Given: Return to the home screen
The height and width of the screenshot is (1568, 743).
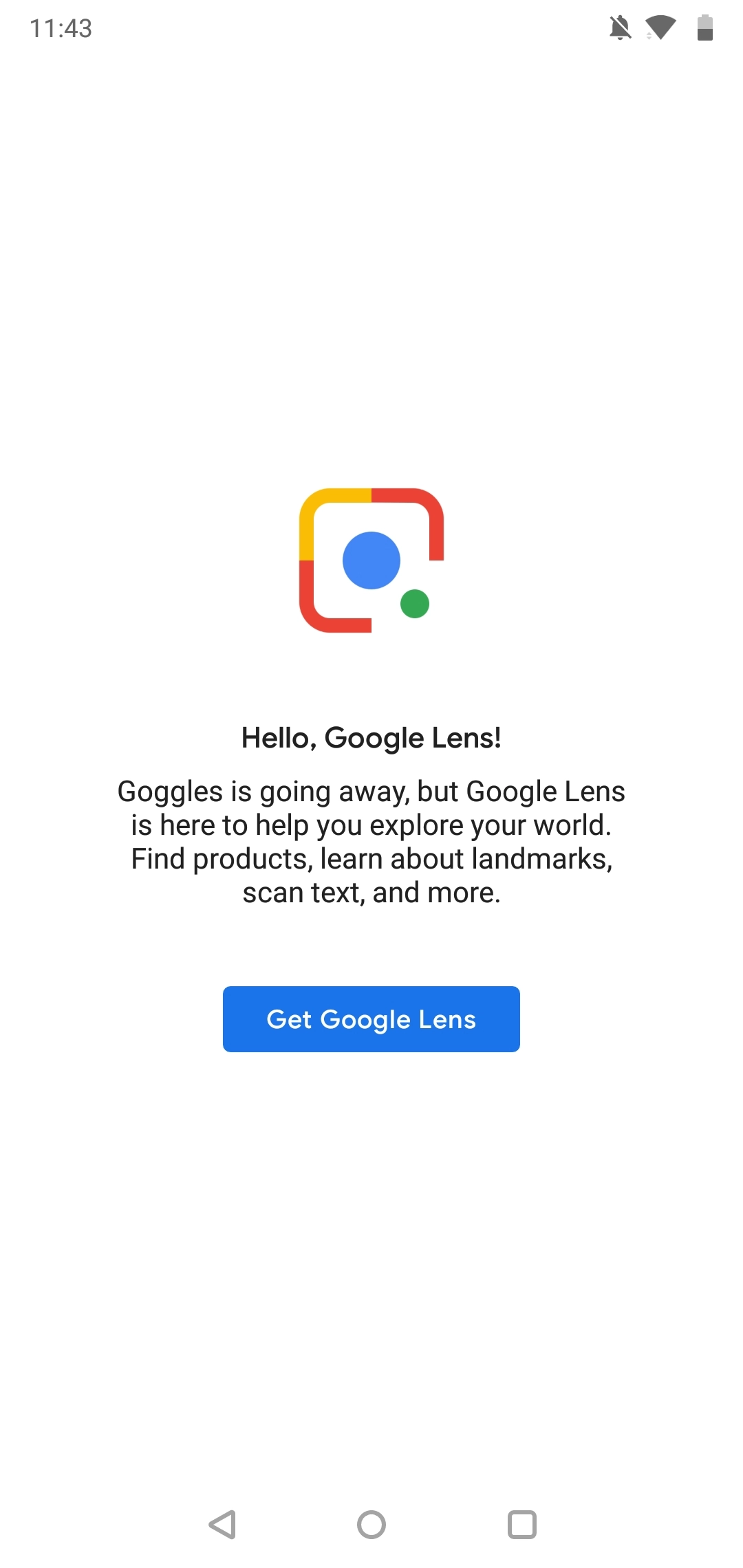Looking at the screenshot, I should (371, 1524).
